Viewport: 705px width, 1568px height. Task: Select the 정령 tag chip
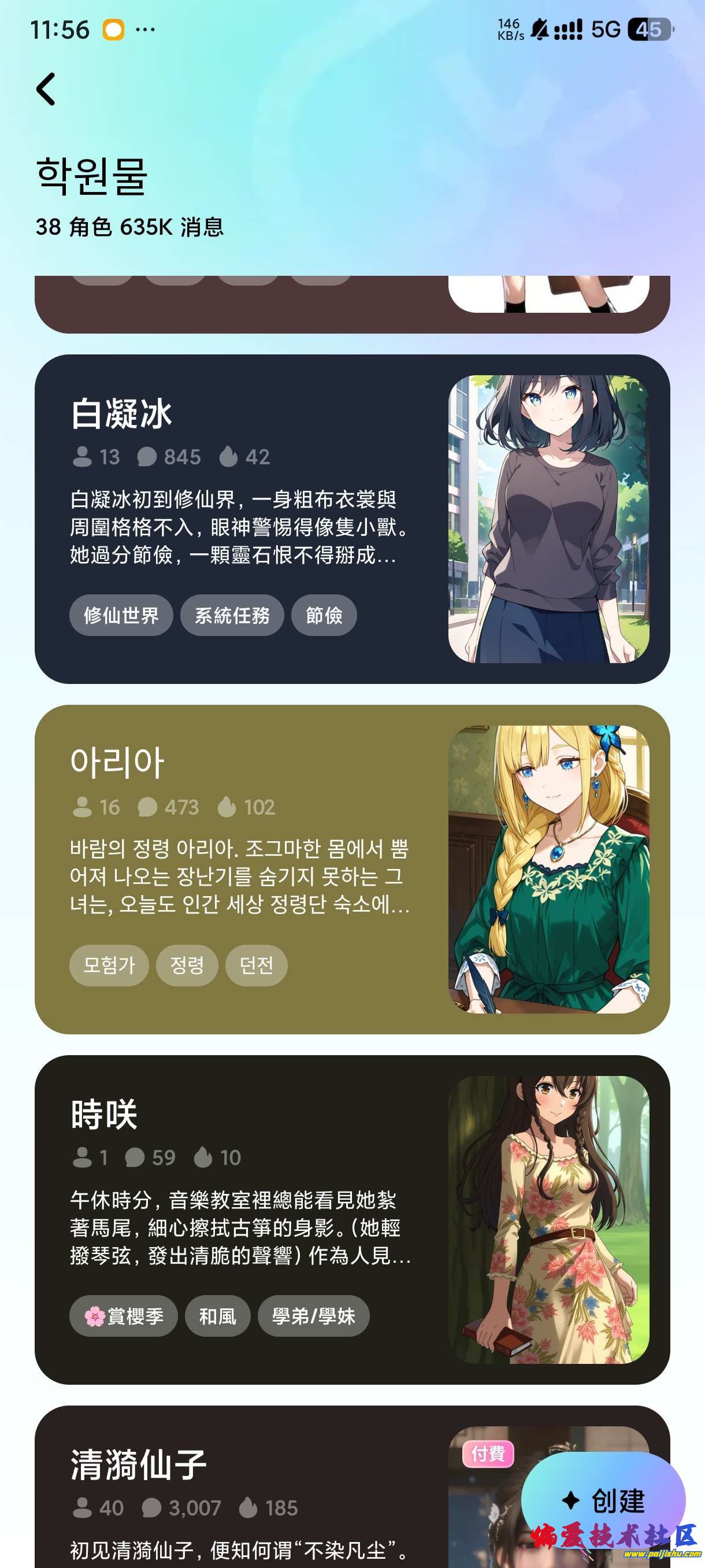(x=187, y=966)
